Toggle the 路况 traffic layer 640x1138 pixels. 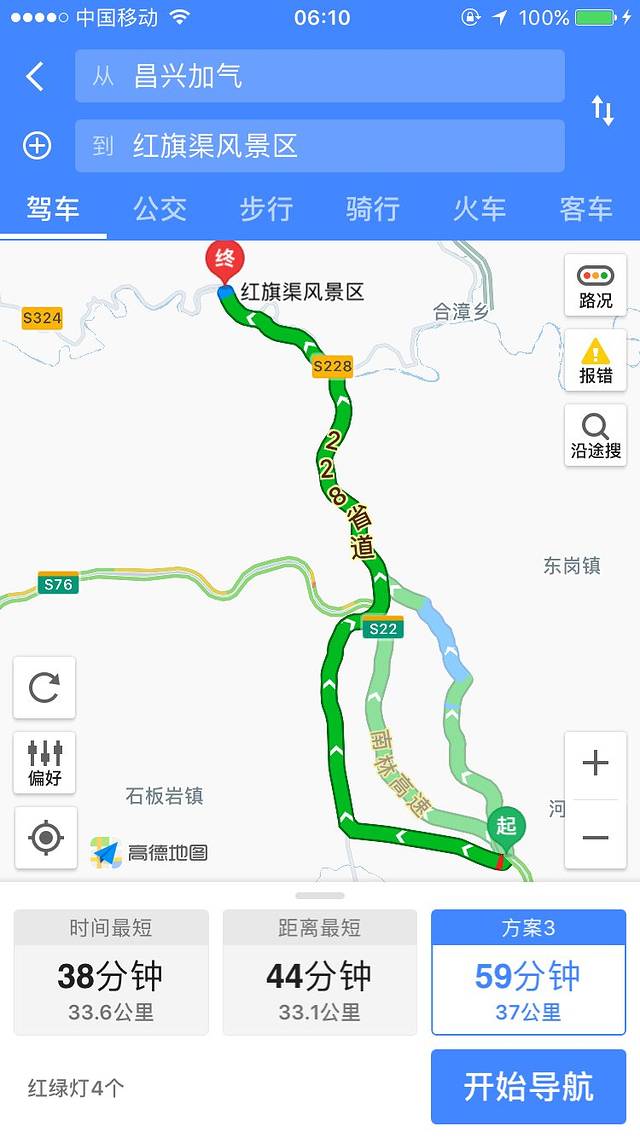coord(595,285)
